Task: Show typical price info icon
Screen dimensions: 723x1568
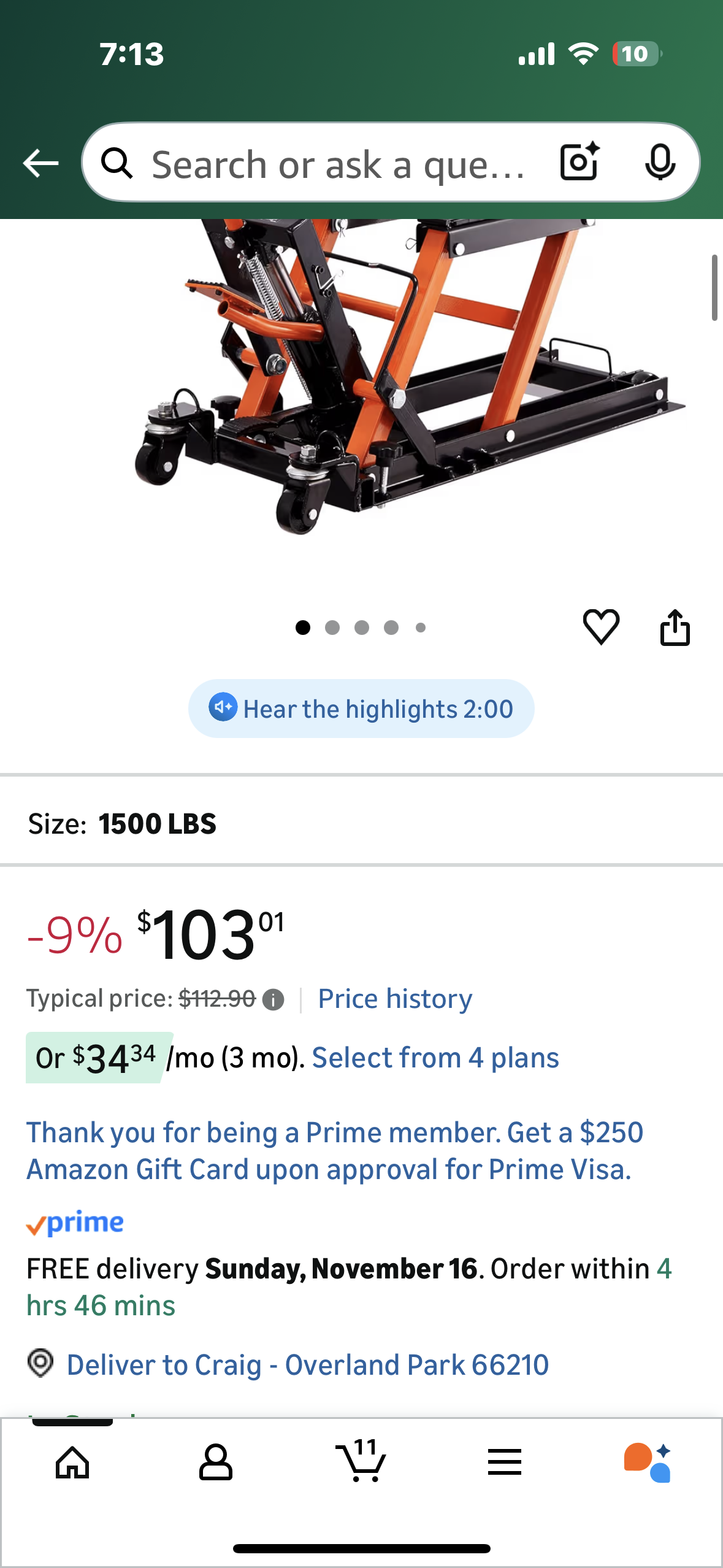Action: point(273,1000)
